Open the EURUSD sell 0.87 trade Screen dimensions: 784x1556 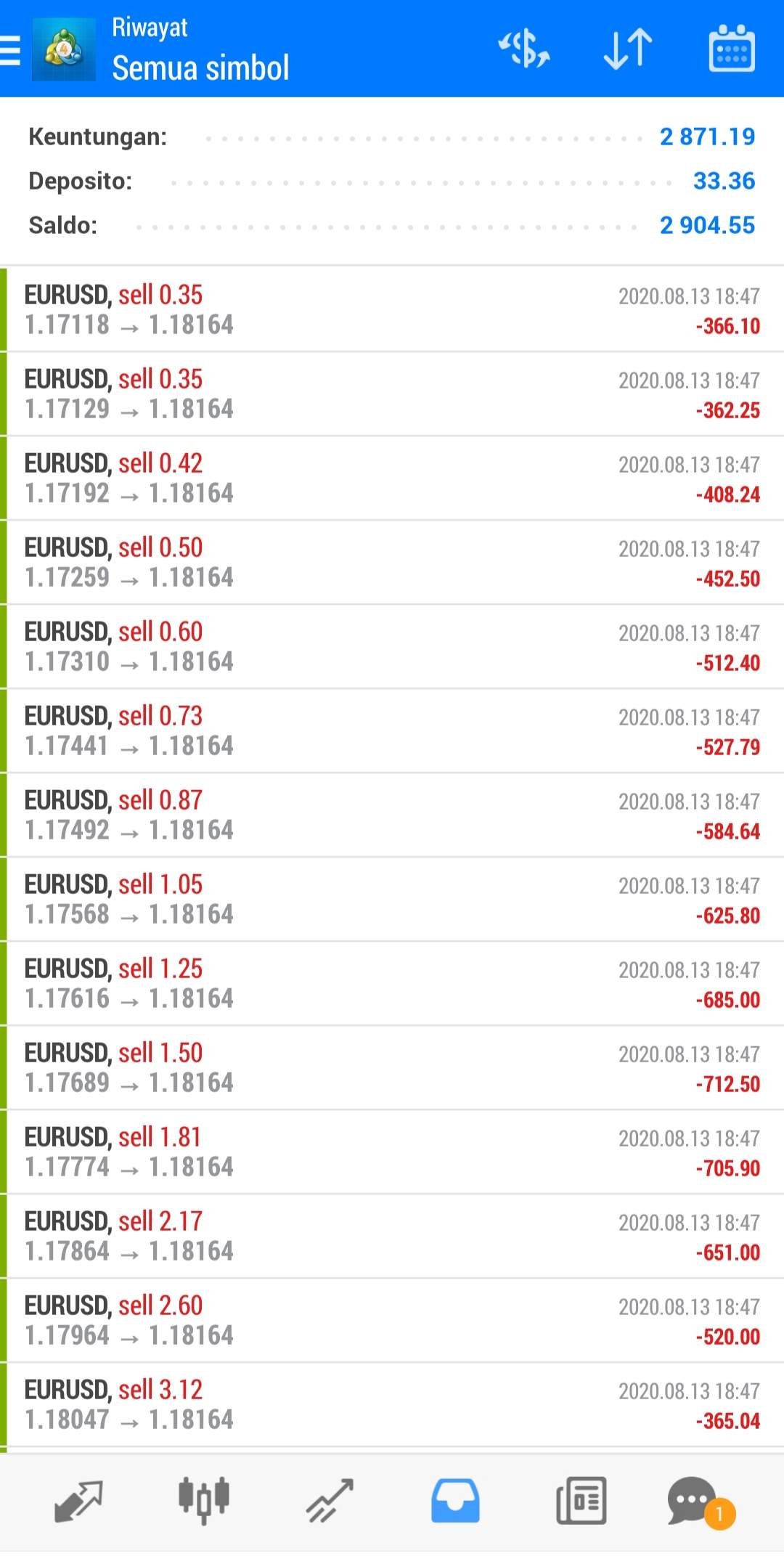[x=392, y=815]
